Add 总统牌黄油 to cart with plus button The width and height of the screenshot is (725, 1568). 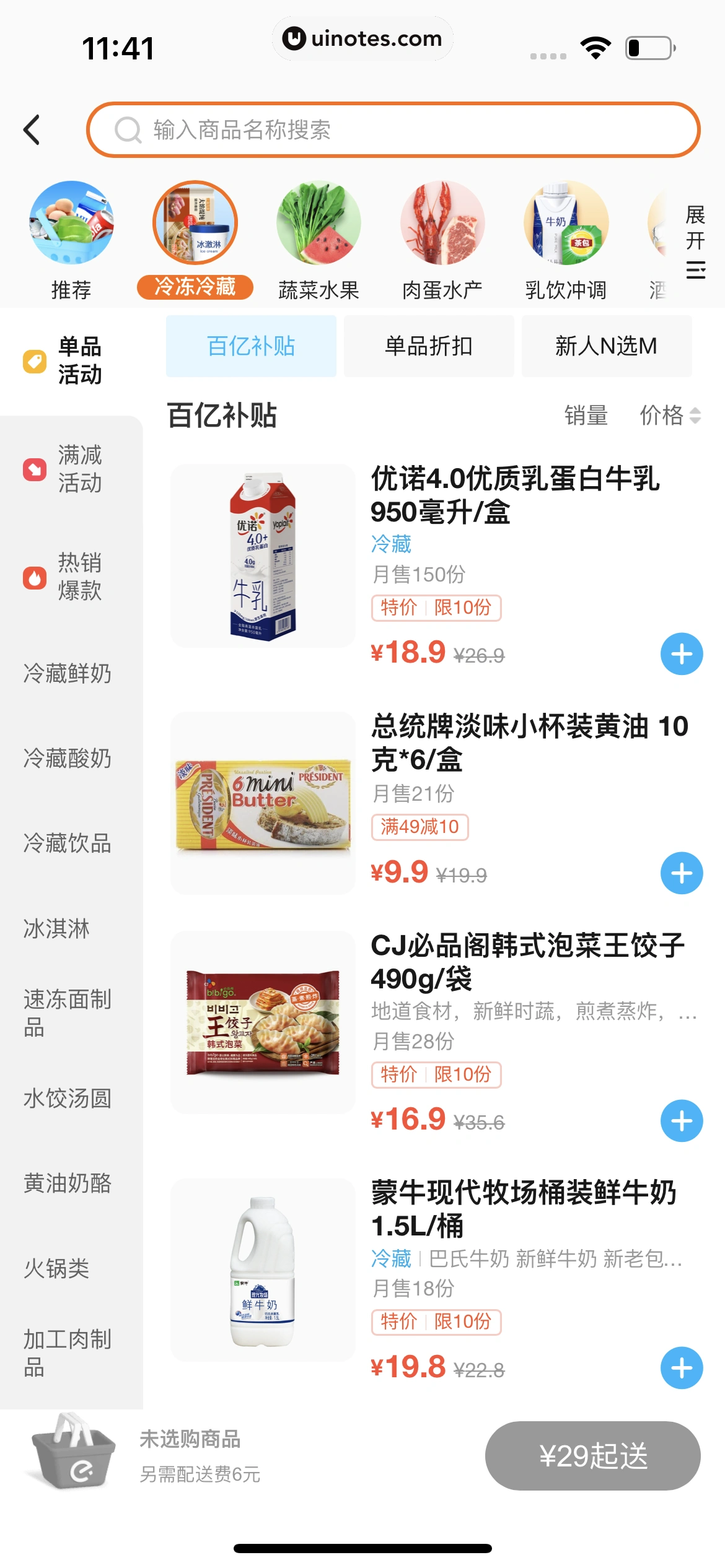pos(682,873)
